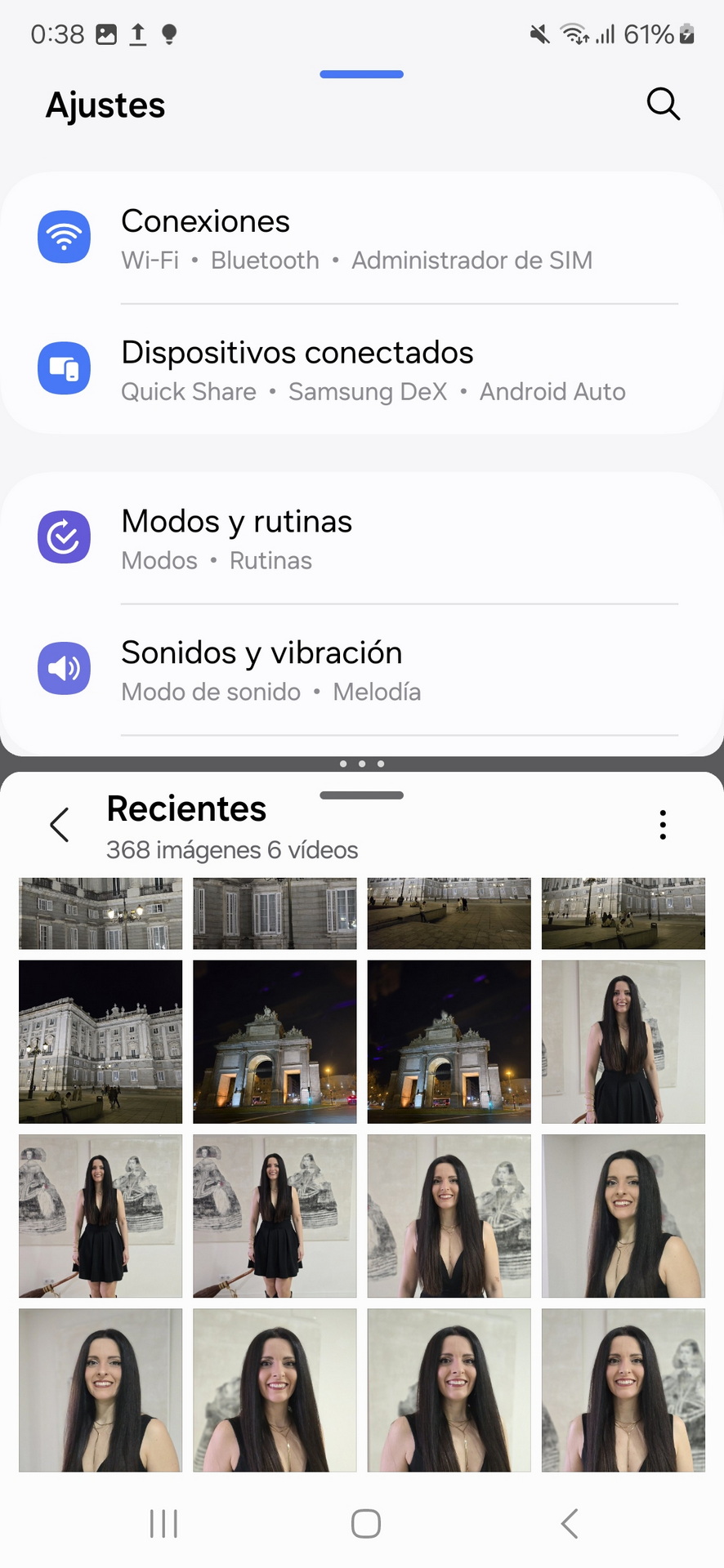Open Conexiones settings
This screenshot has height=1568, width=724.
362,238
